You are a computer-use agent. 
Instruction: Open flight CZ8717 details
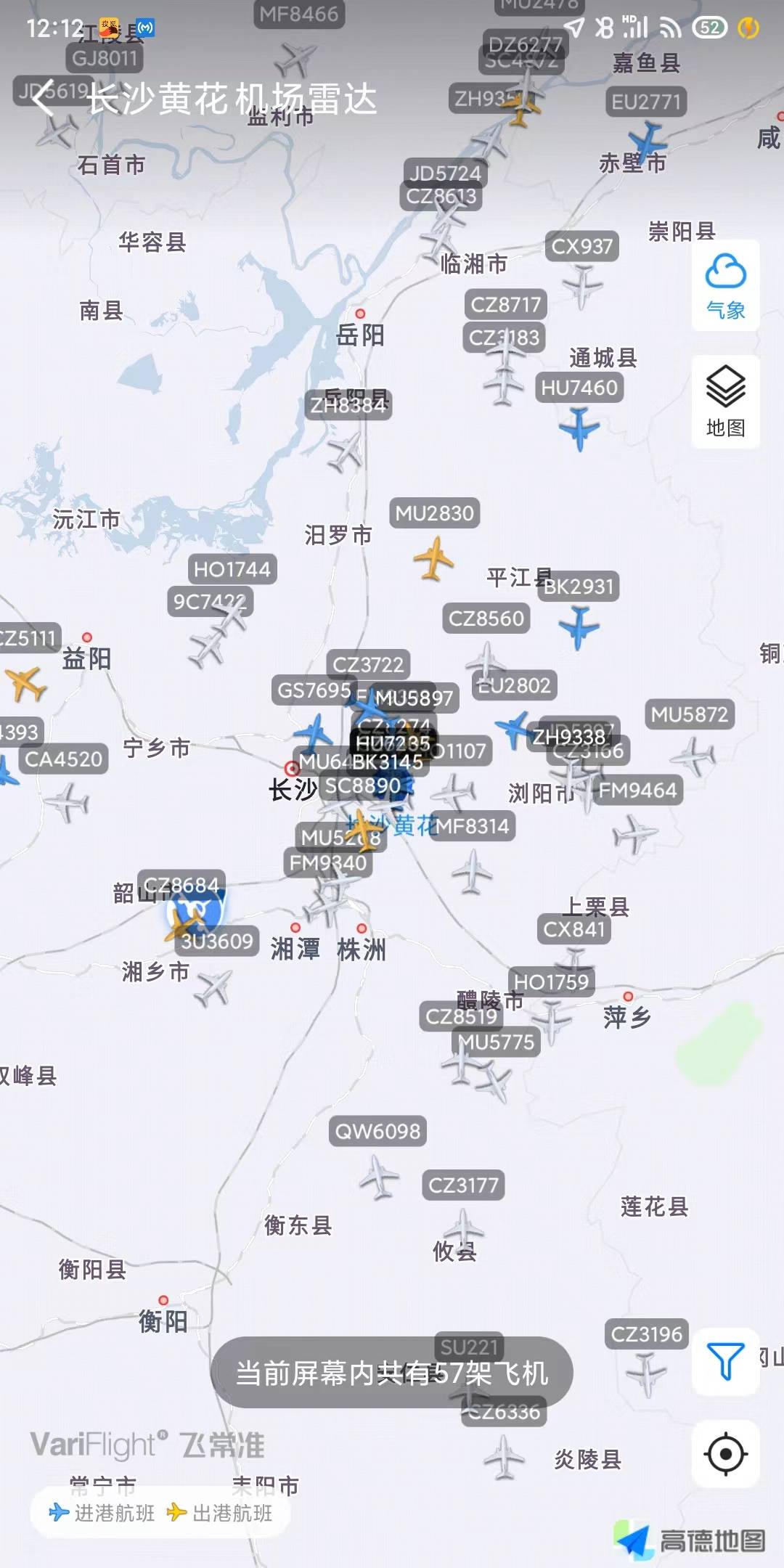pyautogui.click(x=506, y=304)
